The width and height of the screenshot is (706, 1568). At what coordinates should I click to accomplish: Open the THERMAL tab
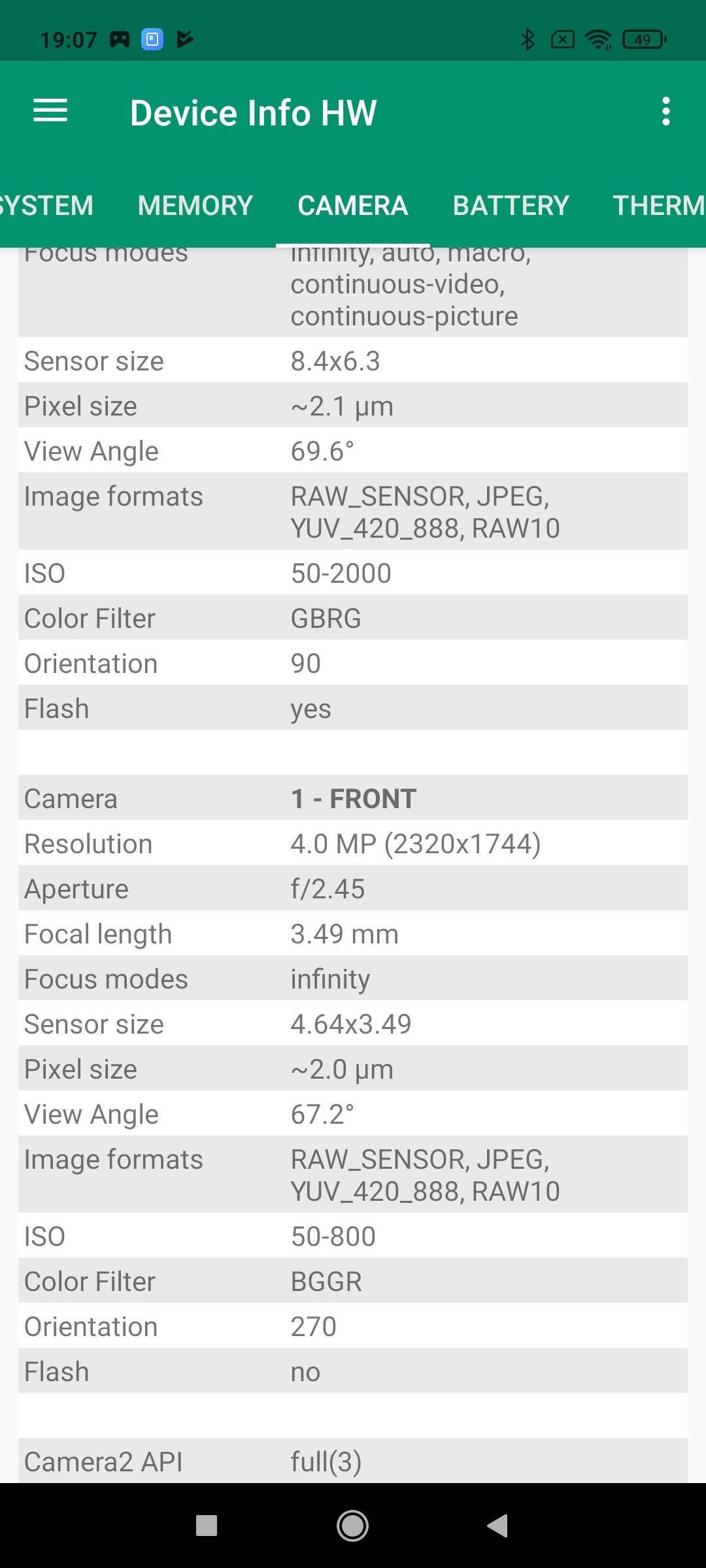pyautogui.click(x=657, y=206)
